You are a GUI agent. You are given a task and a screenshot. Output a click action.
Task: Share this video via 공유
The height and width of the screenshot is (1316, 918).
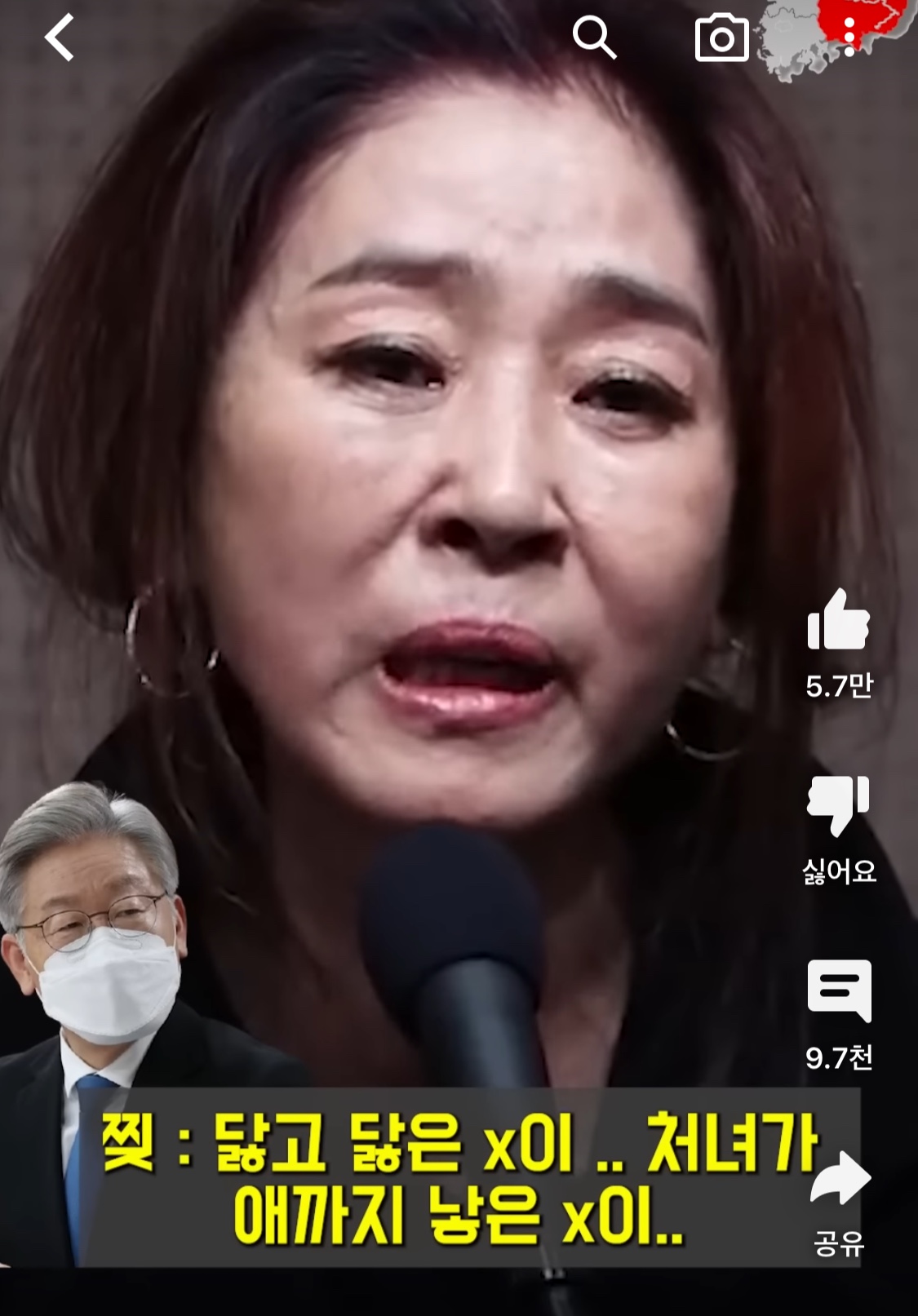coord(839,1179)
